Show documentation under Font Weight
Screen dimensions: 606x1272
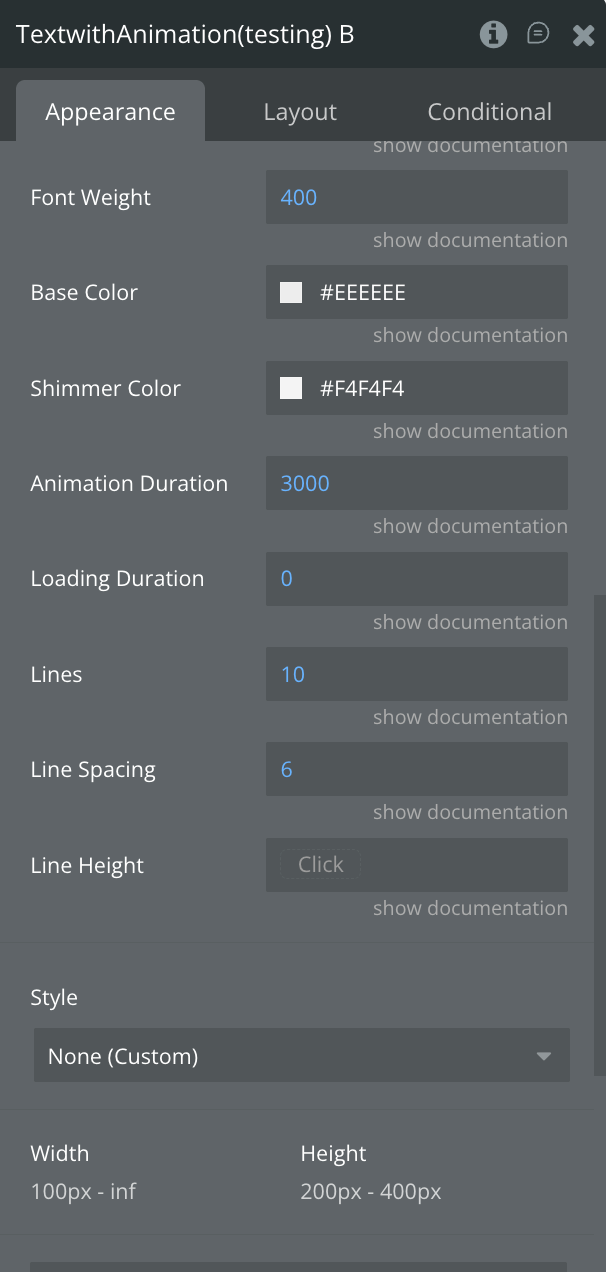(470, 240)
